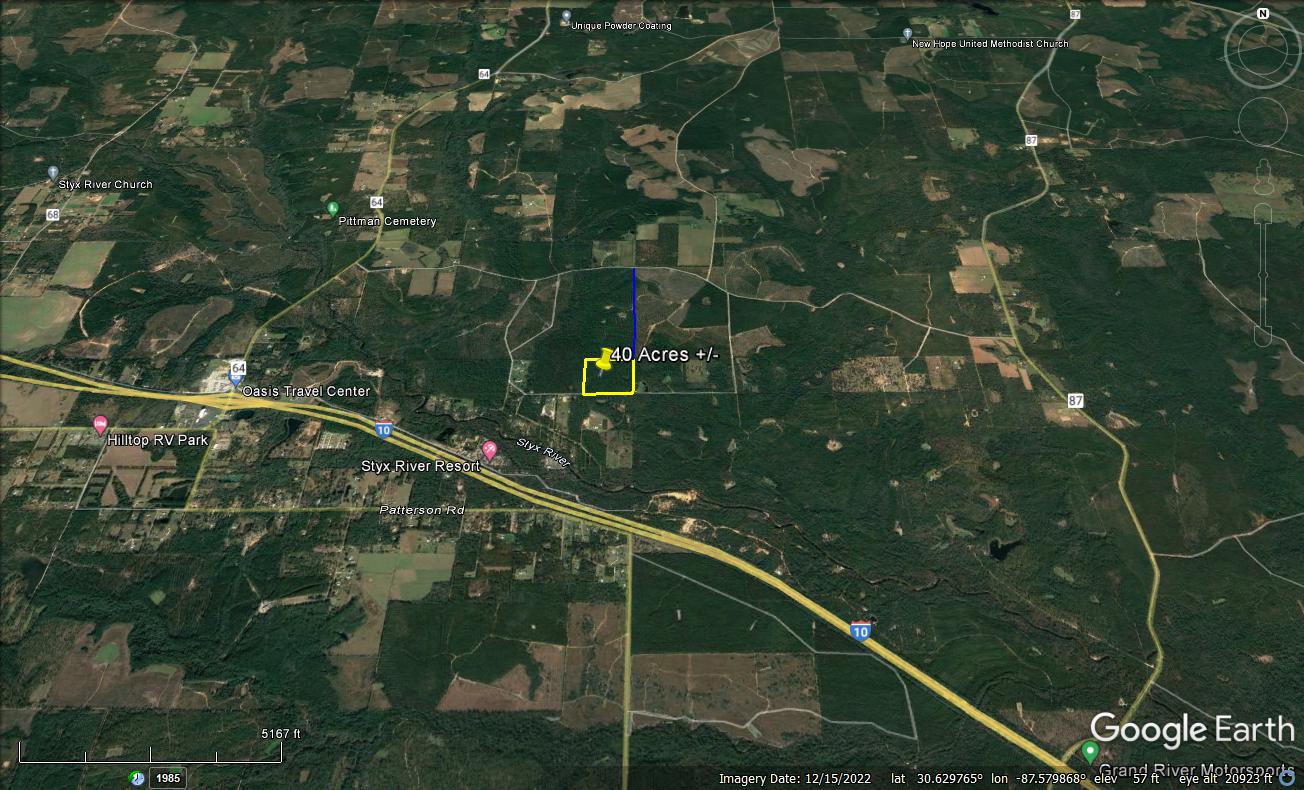Image resolution: width=1304 pixels, height=790 pixels.
Task: Open New Hope United Methodist Church marker
Action: tap(906, 33)
